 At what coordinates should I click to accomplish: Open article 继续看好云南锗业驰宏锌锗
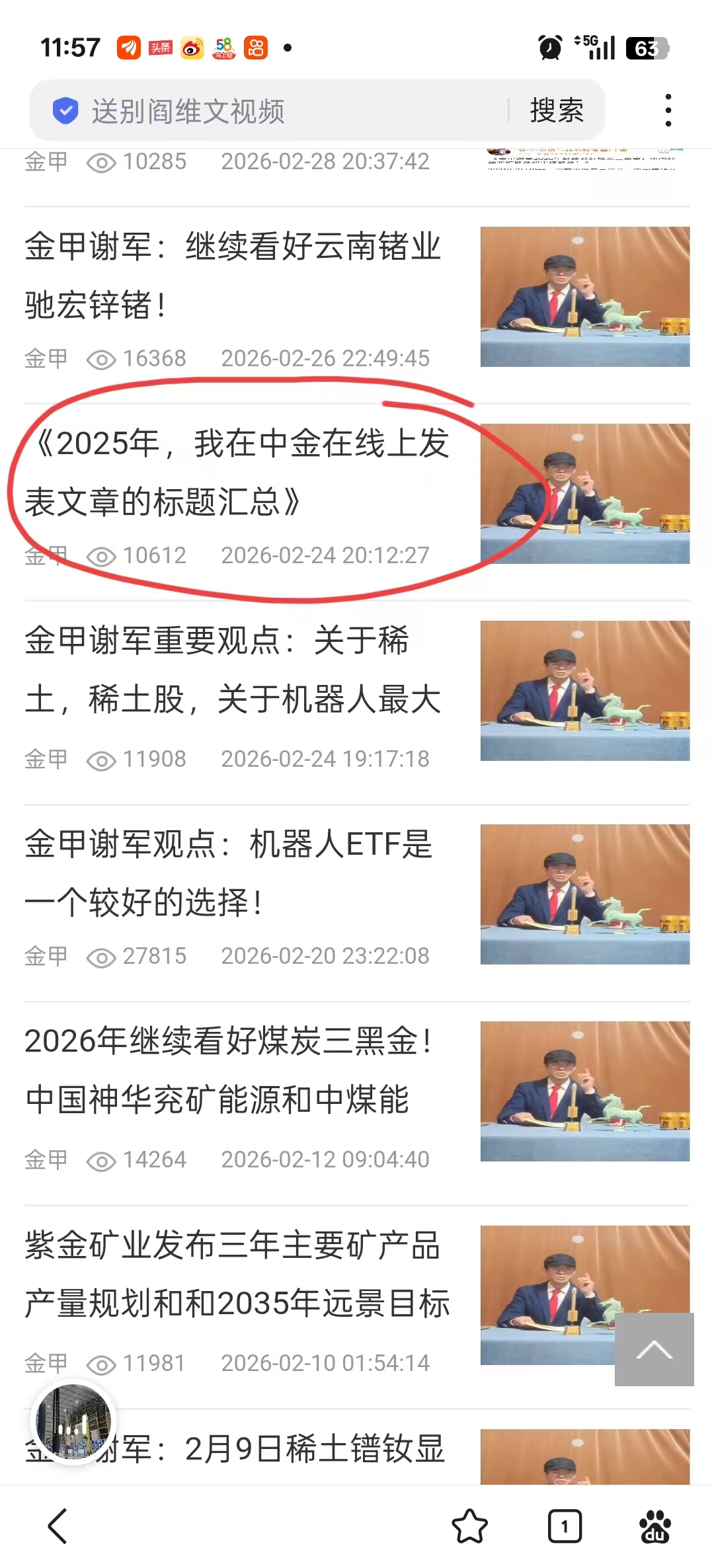(x=233, y=276)
